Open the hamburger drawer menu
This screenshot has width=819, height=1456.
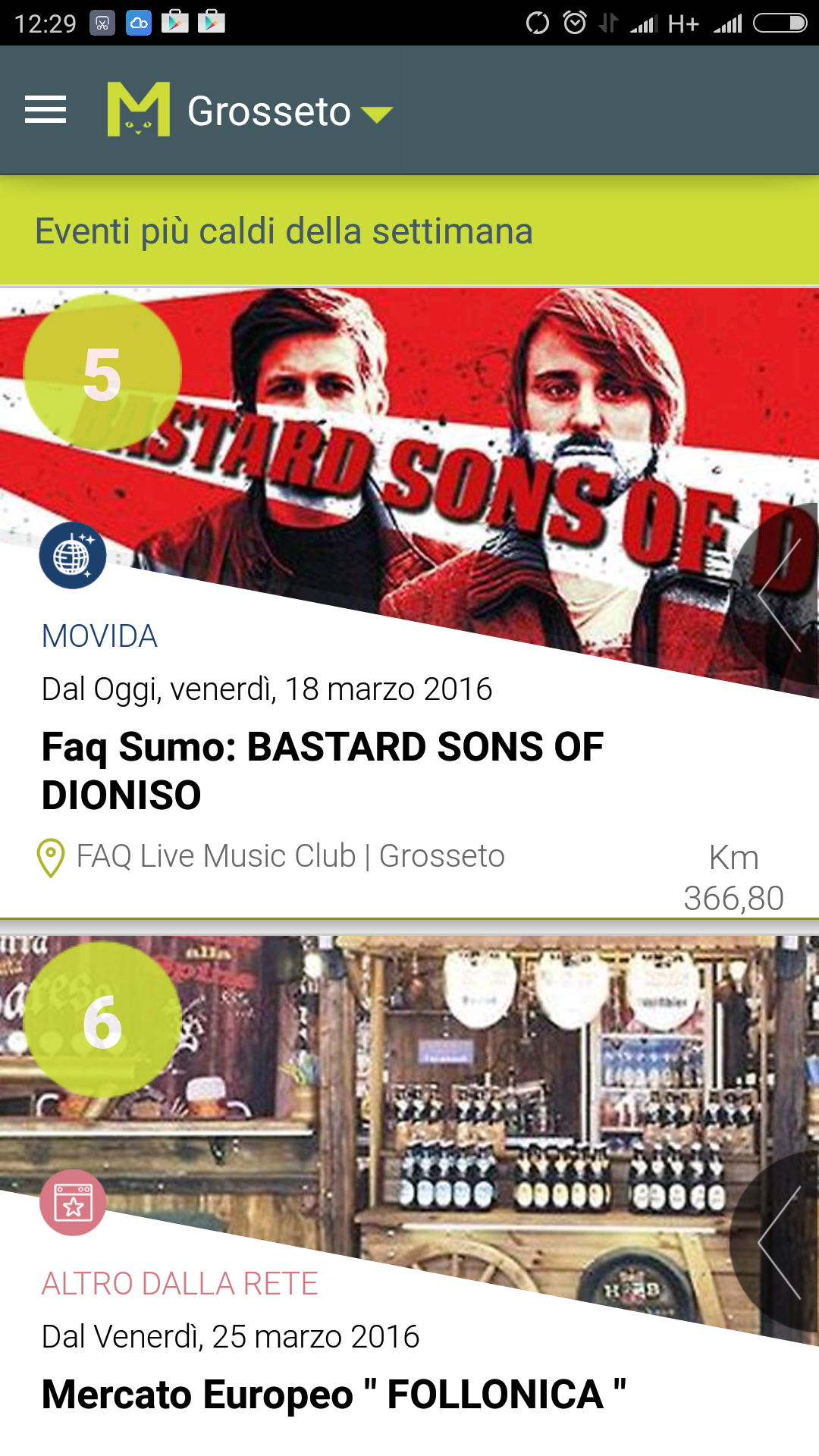click(45, 110)
